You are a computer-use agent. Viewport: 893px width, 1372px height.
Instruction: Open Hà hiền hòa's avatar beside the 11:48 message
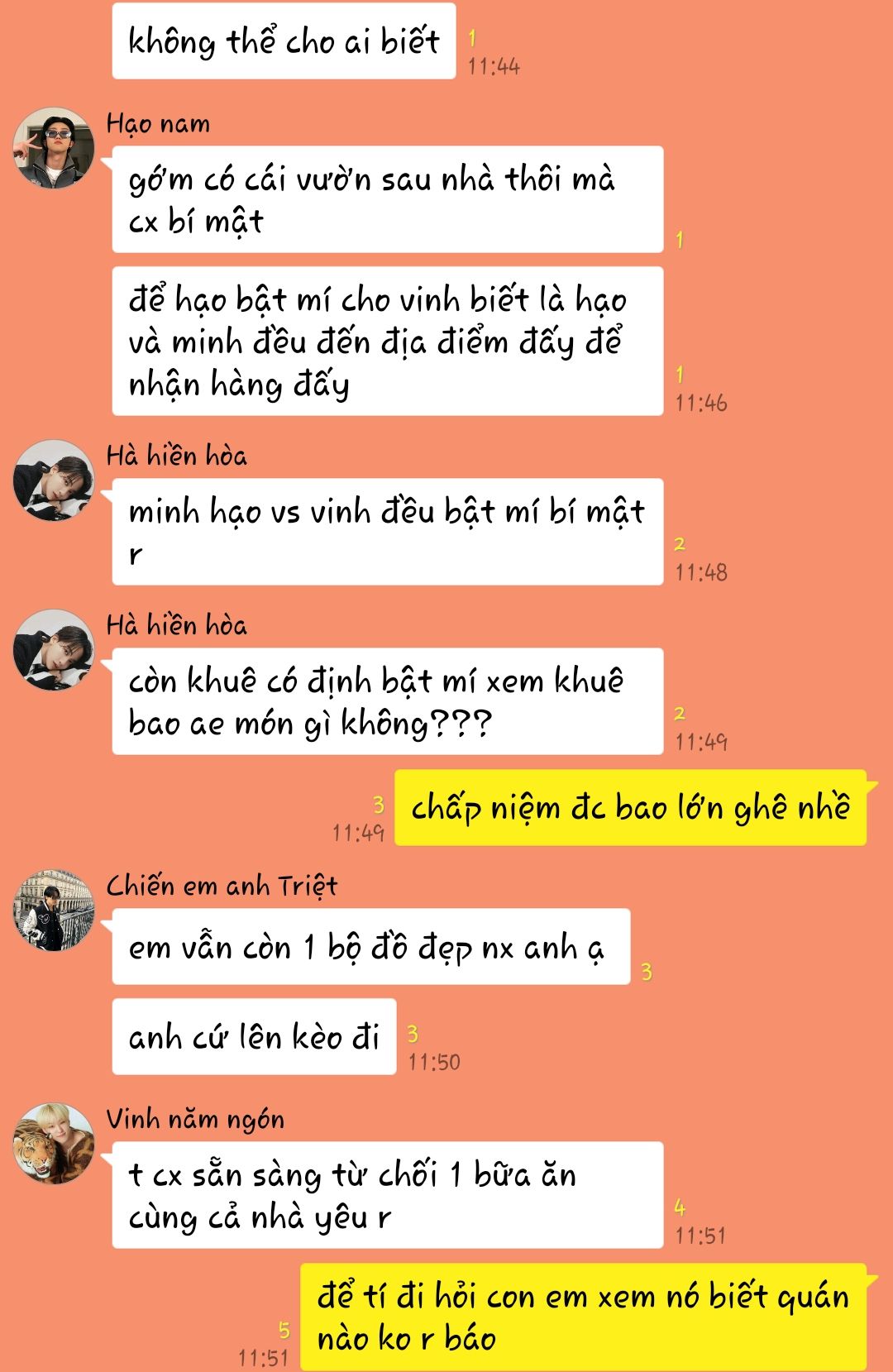click(54, 481)
